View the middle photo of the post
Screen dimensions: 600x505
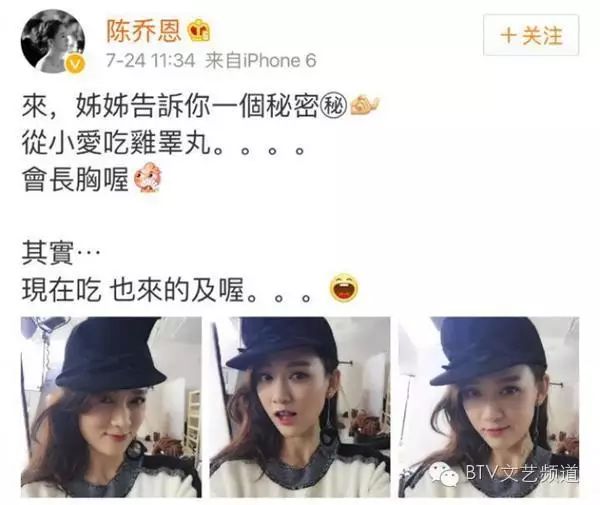(x=300, y=406)
